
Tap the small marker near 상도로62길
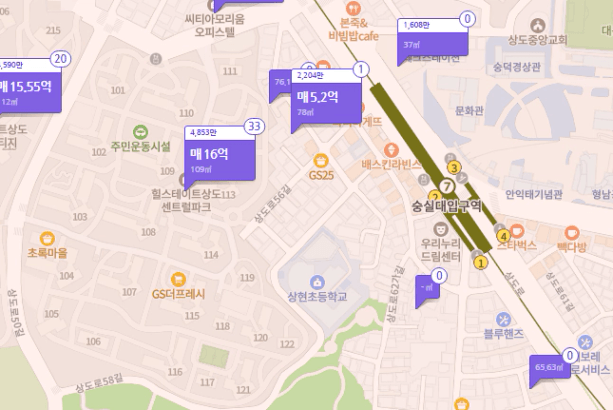point(426,289)
